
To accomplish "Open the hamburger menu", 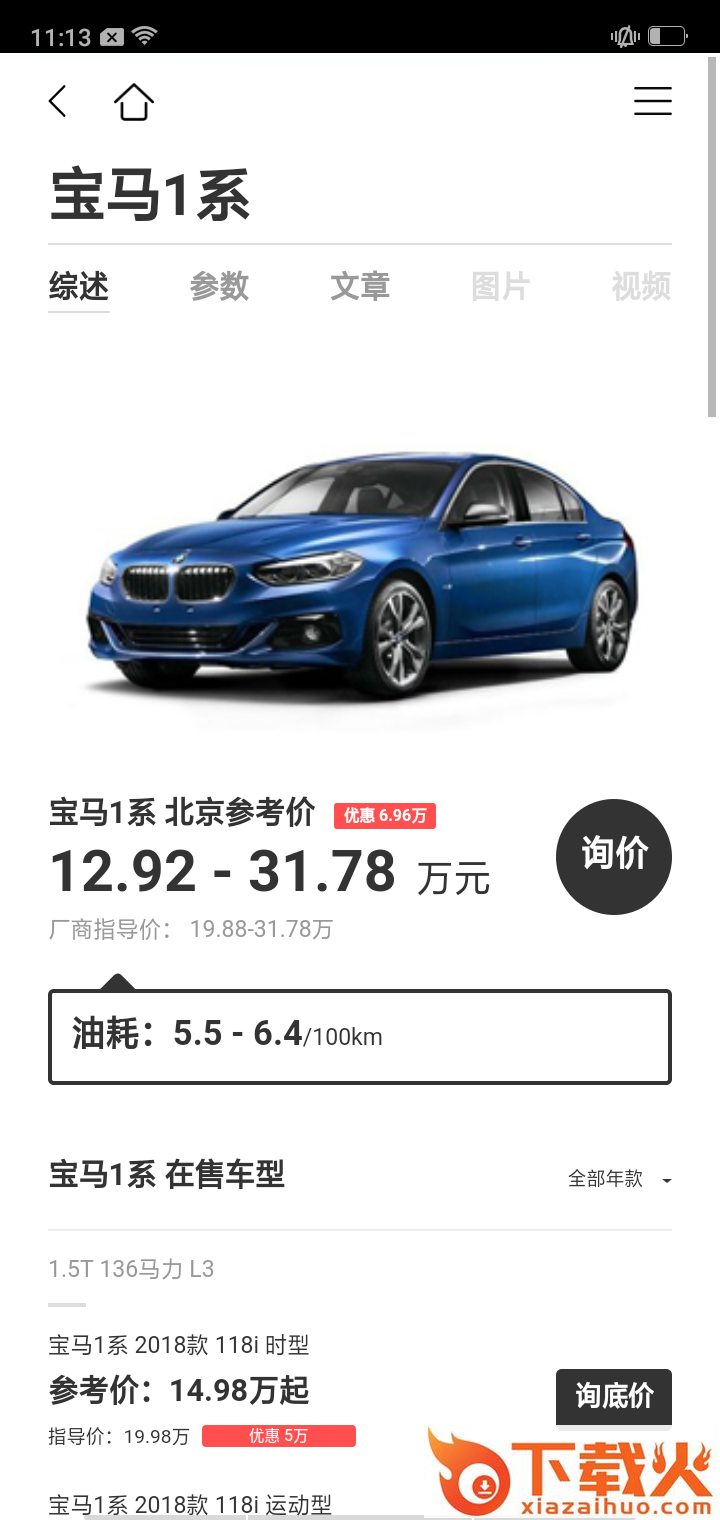I will 652,101.
